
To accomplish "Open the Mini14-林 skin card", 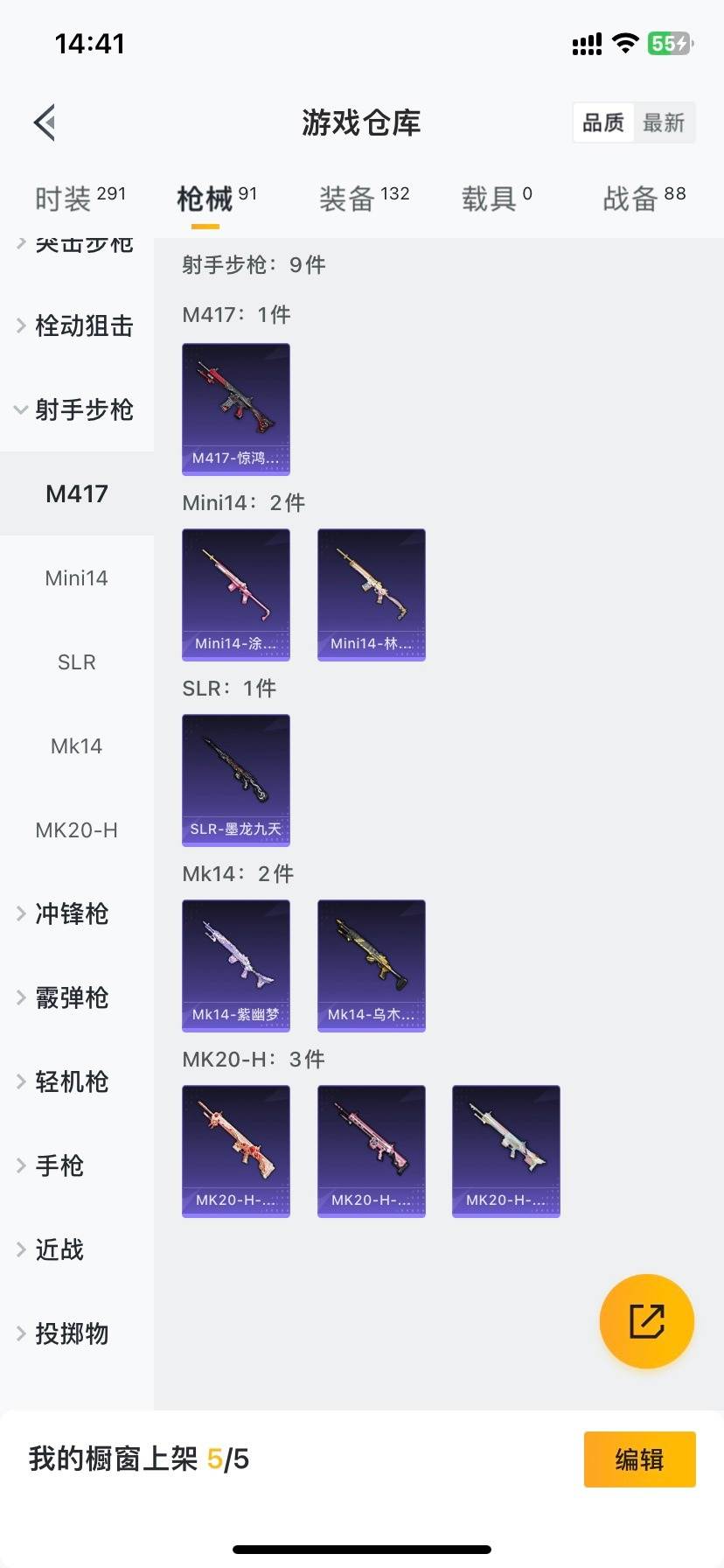I will pyautogui.click(x=372, y=594).
